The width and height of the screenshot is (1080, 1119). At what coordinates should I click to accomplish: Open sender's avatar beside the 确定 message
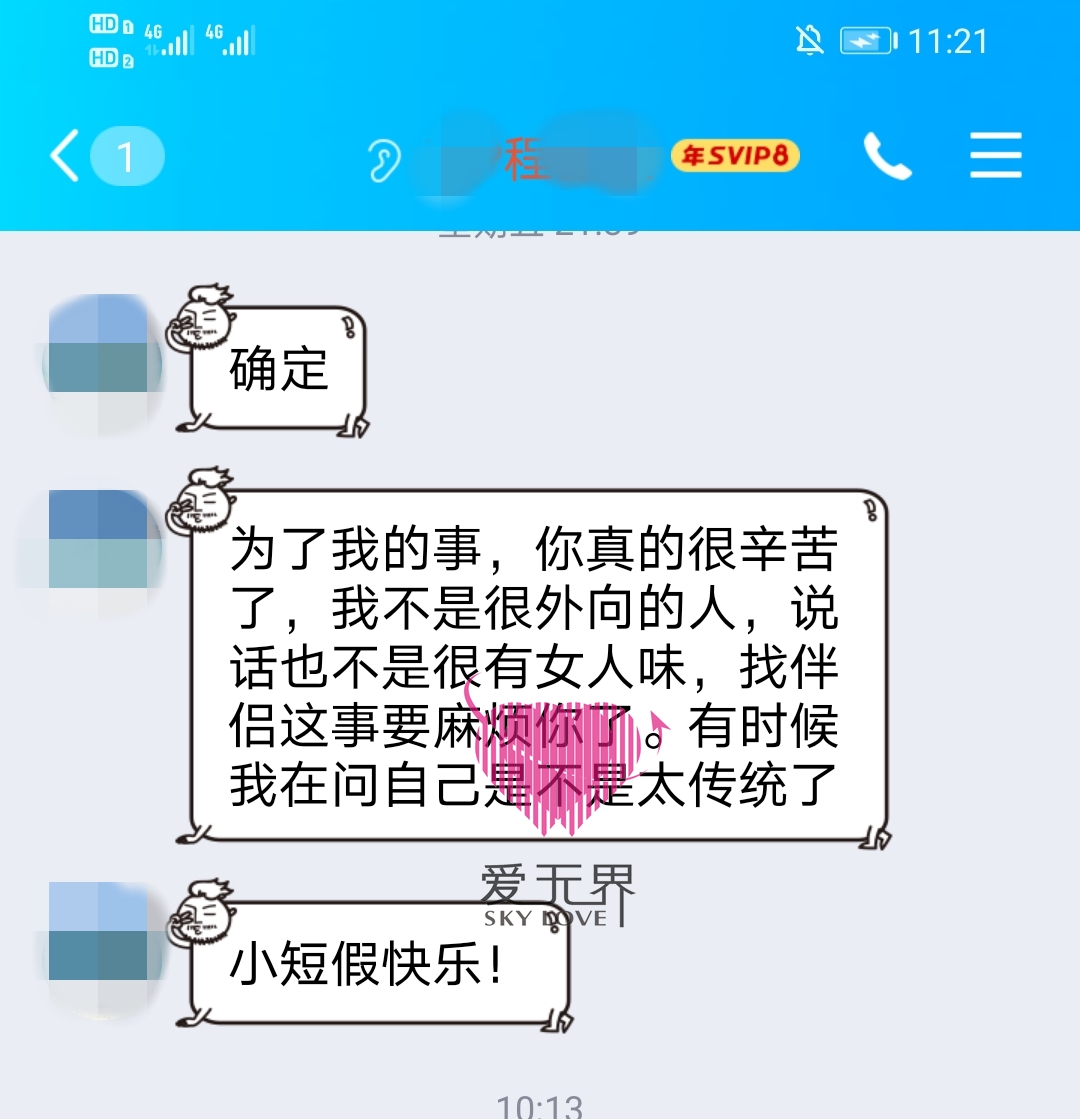coord(99,367)
